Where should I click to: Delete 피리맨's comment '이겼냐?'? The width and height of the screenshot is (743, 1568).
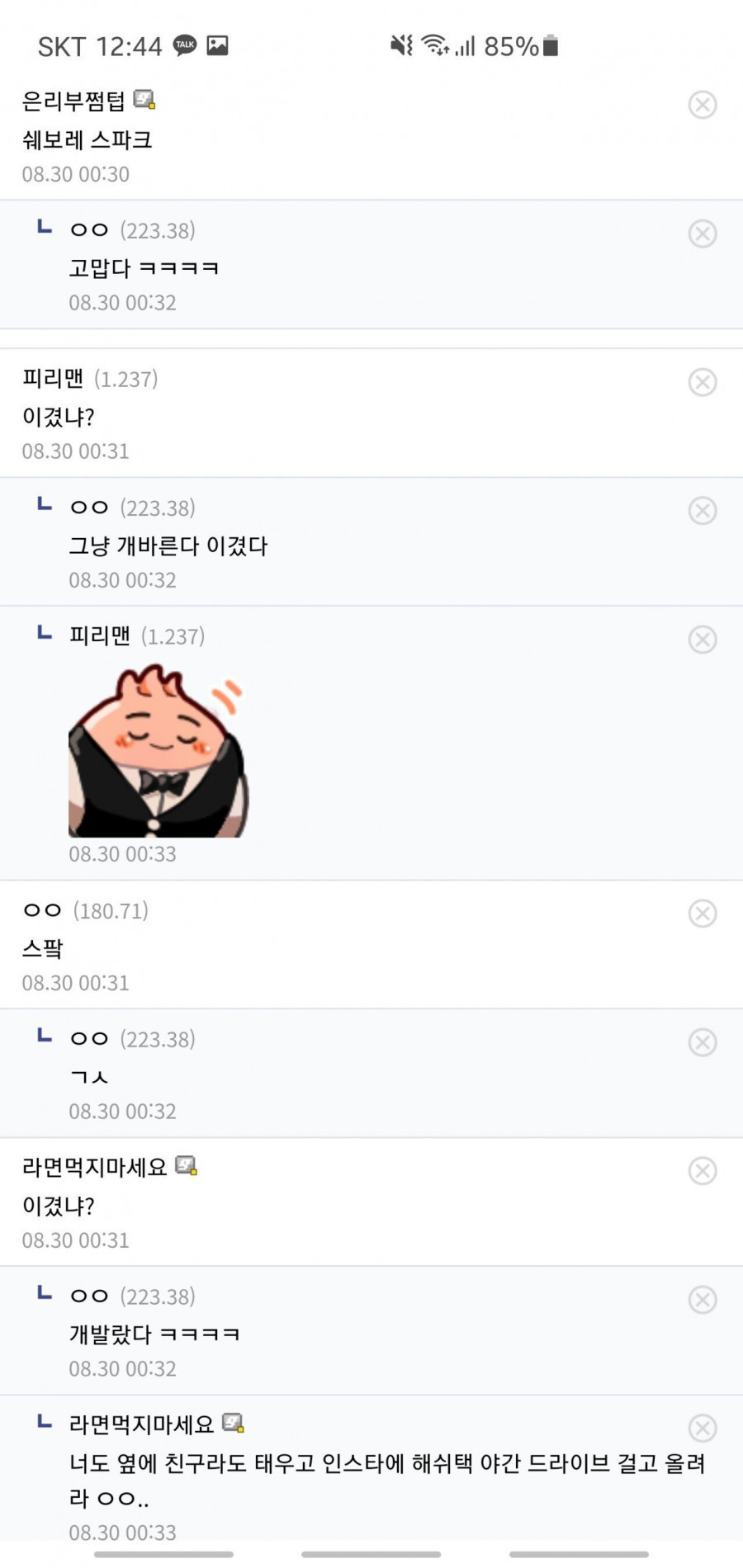(702, 382)
